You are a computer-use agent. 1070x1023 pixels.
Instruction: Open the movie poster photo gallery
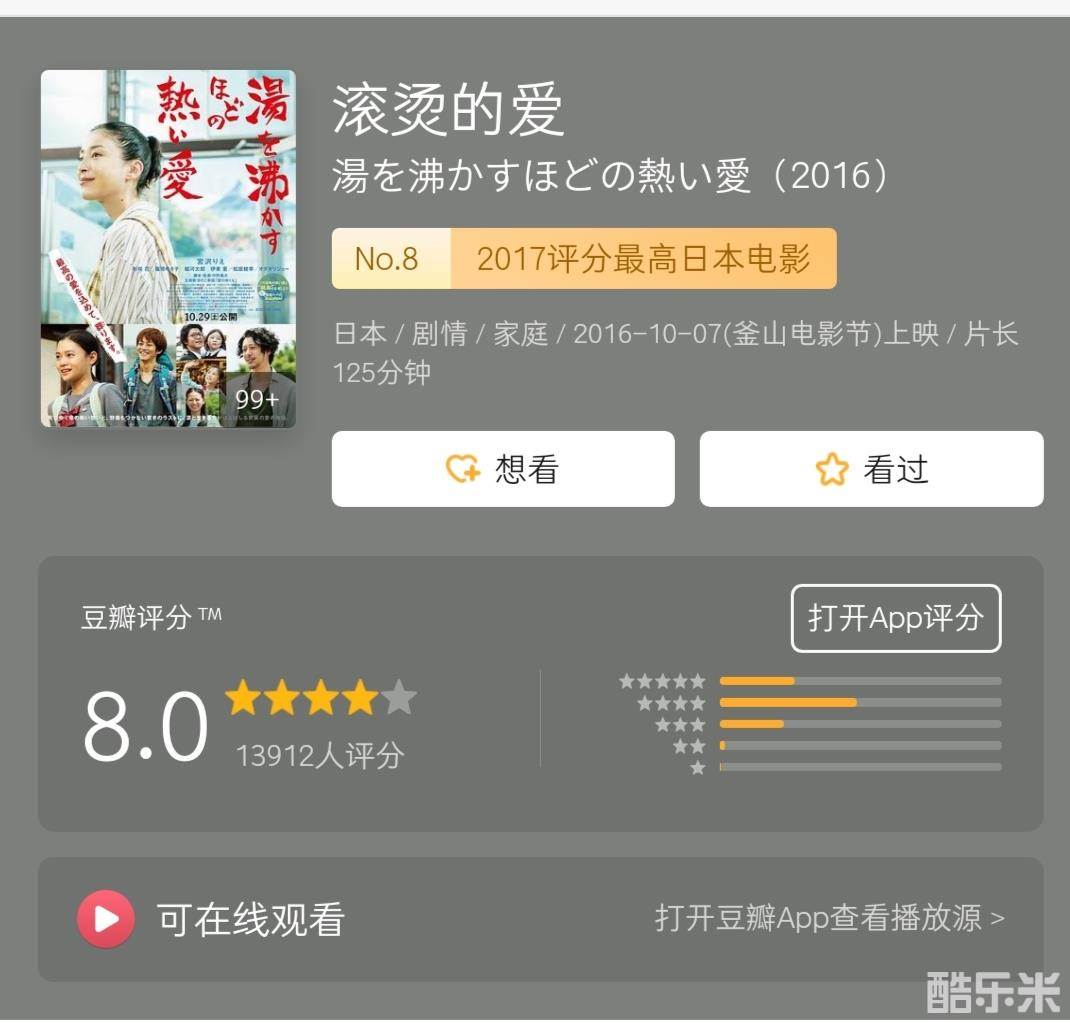click(168, 248)
